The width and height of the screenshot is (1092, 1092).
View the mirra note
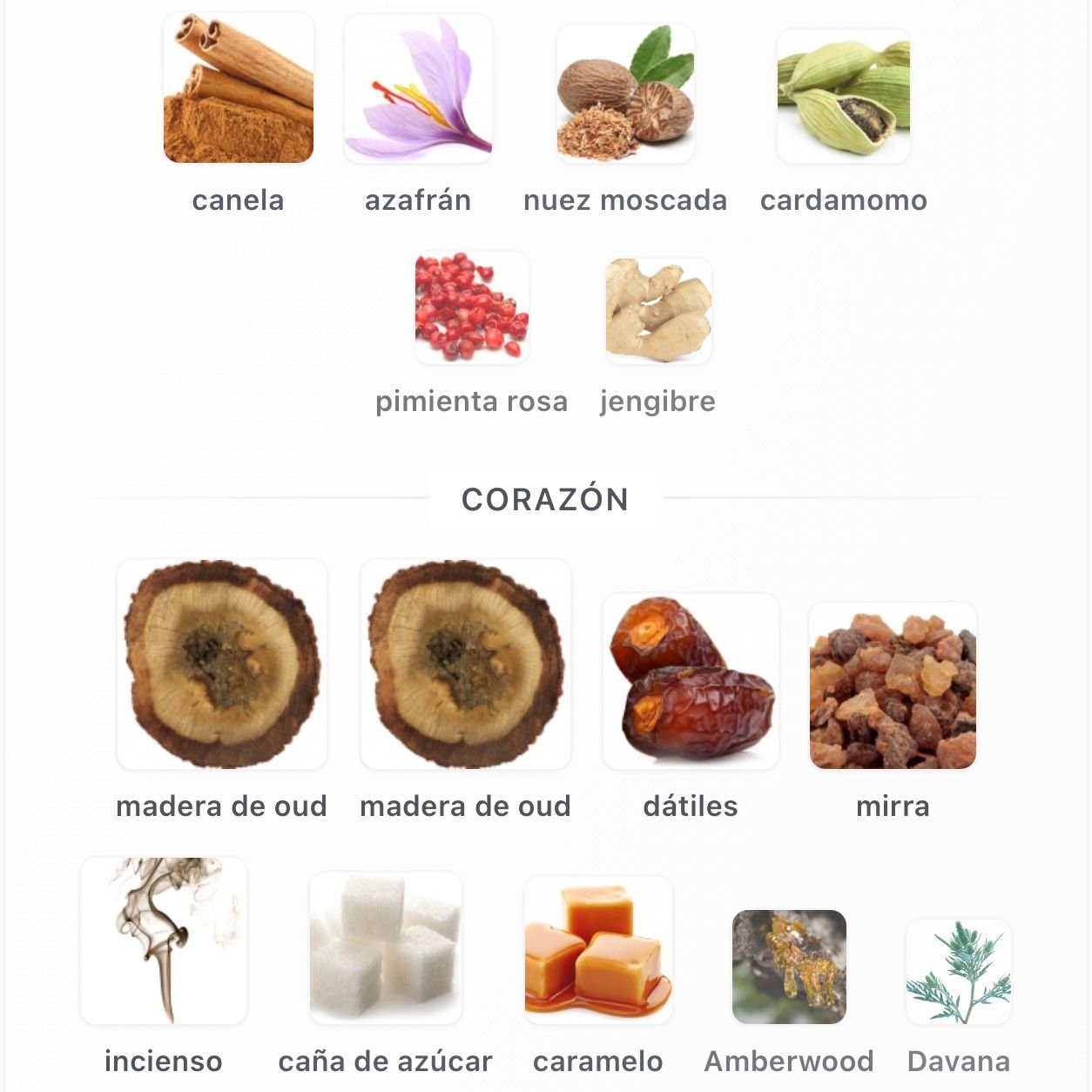[x=893, y=686]
